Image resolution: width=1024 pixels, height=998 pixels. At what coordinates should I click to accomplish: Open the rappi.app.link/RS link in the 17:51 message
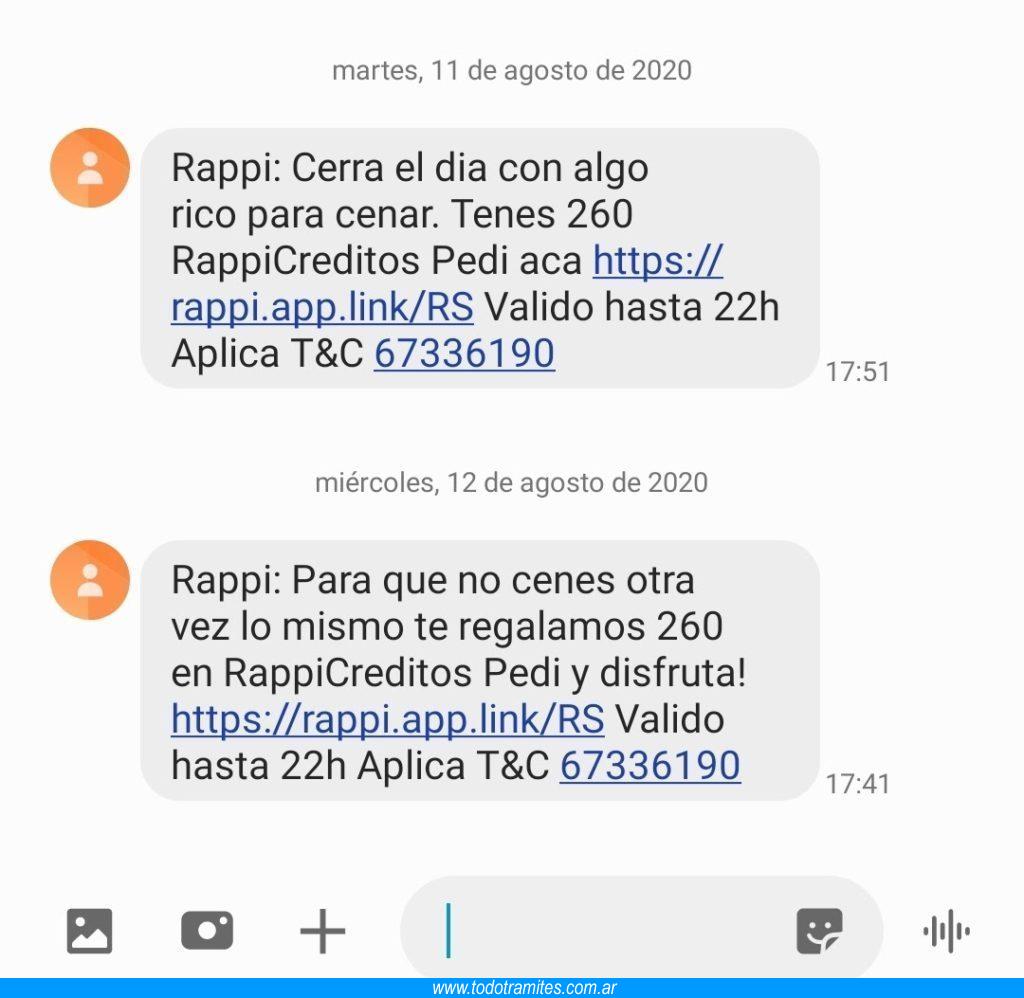tap(322, 307)
